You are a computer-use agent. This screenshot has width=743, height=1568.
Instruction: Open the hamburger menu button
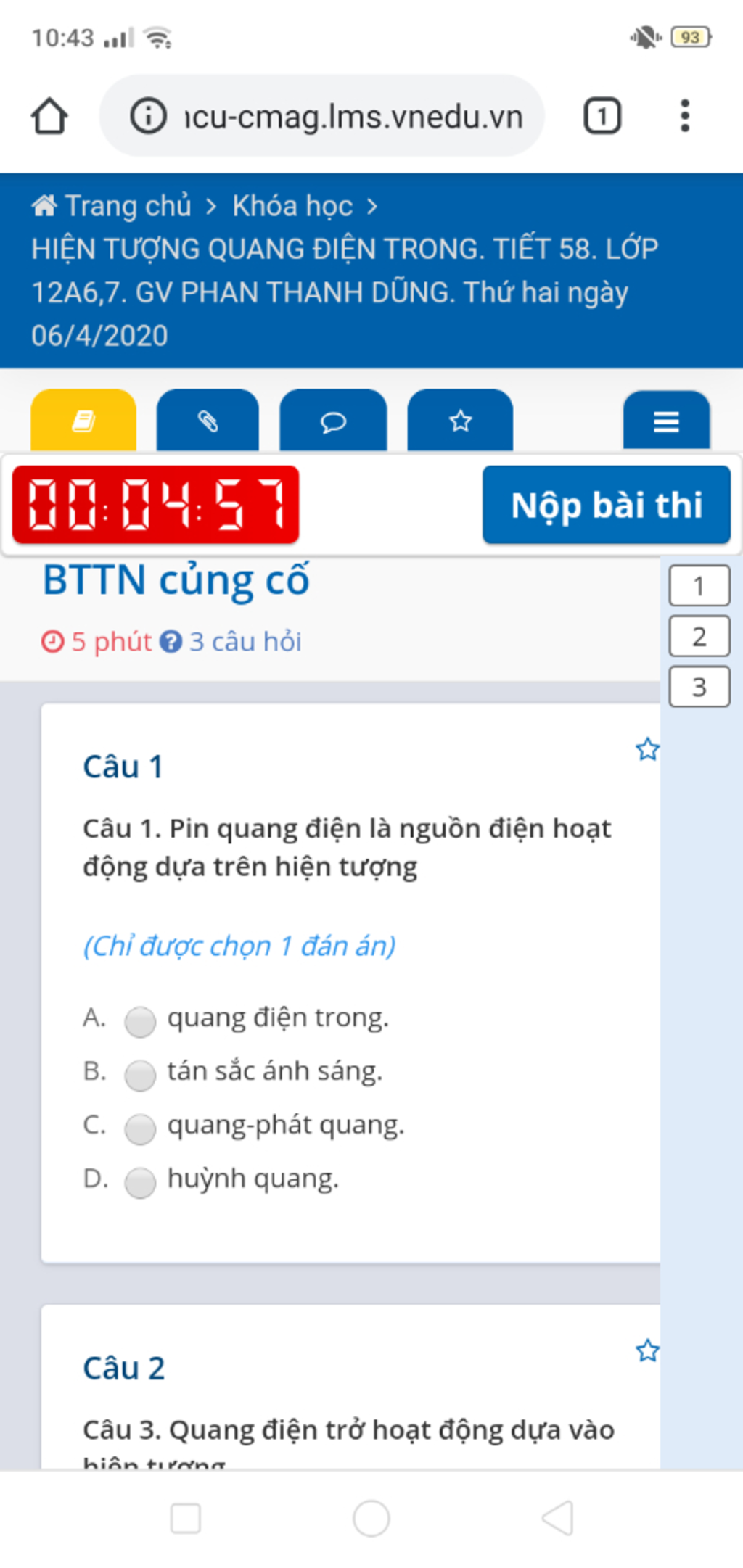coord(666,421)
